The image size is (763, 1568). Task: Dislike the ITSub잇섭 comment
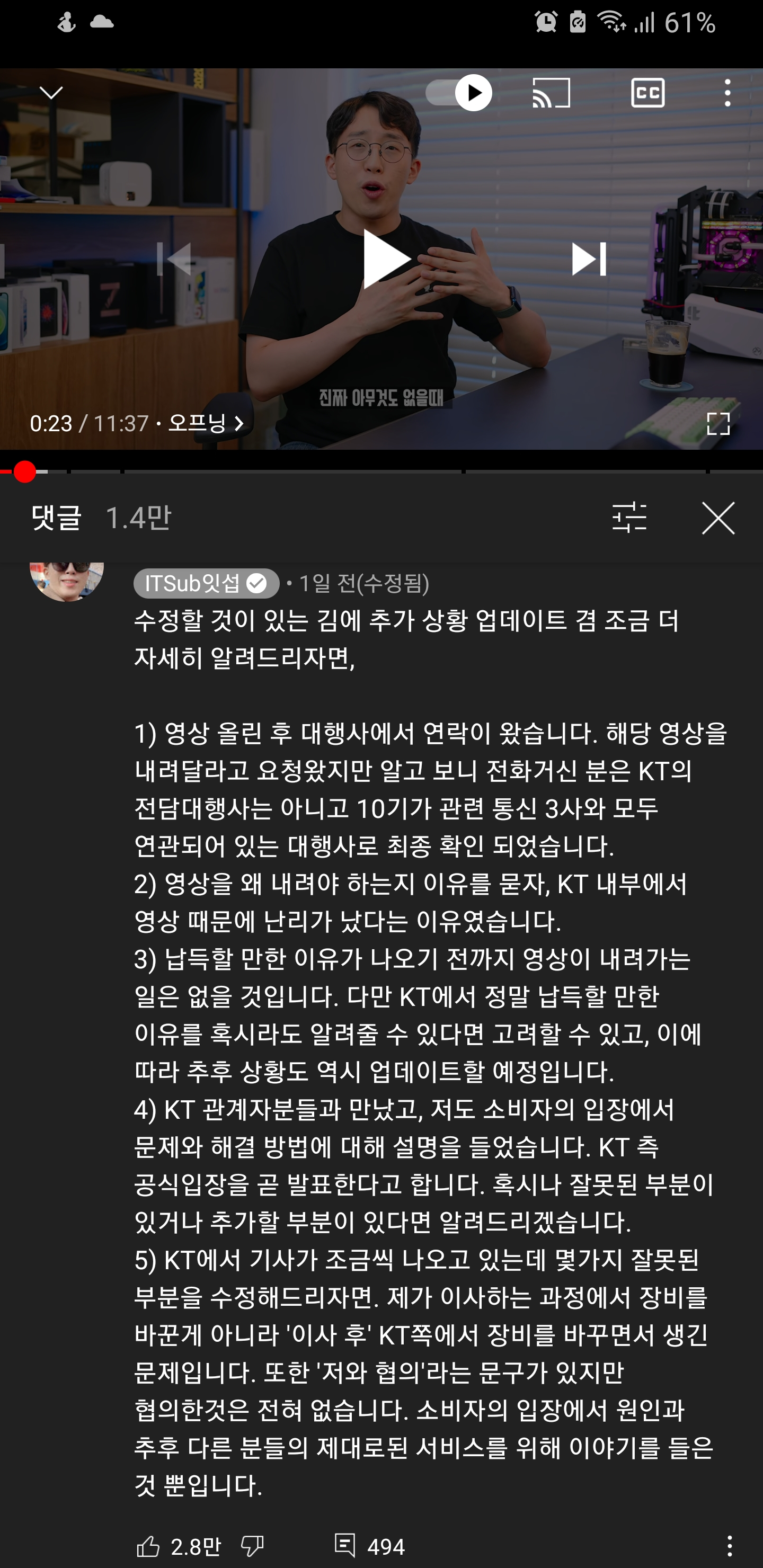(252, 1545)
